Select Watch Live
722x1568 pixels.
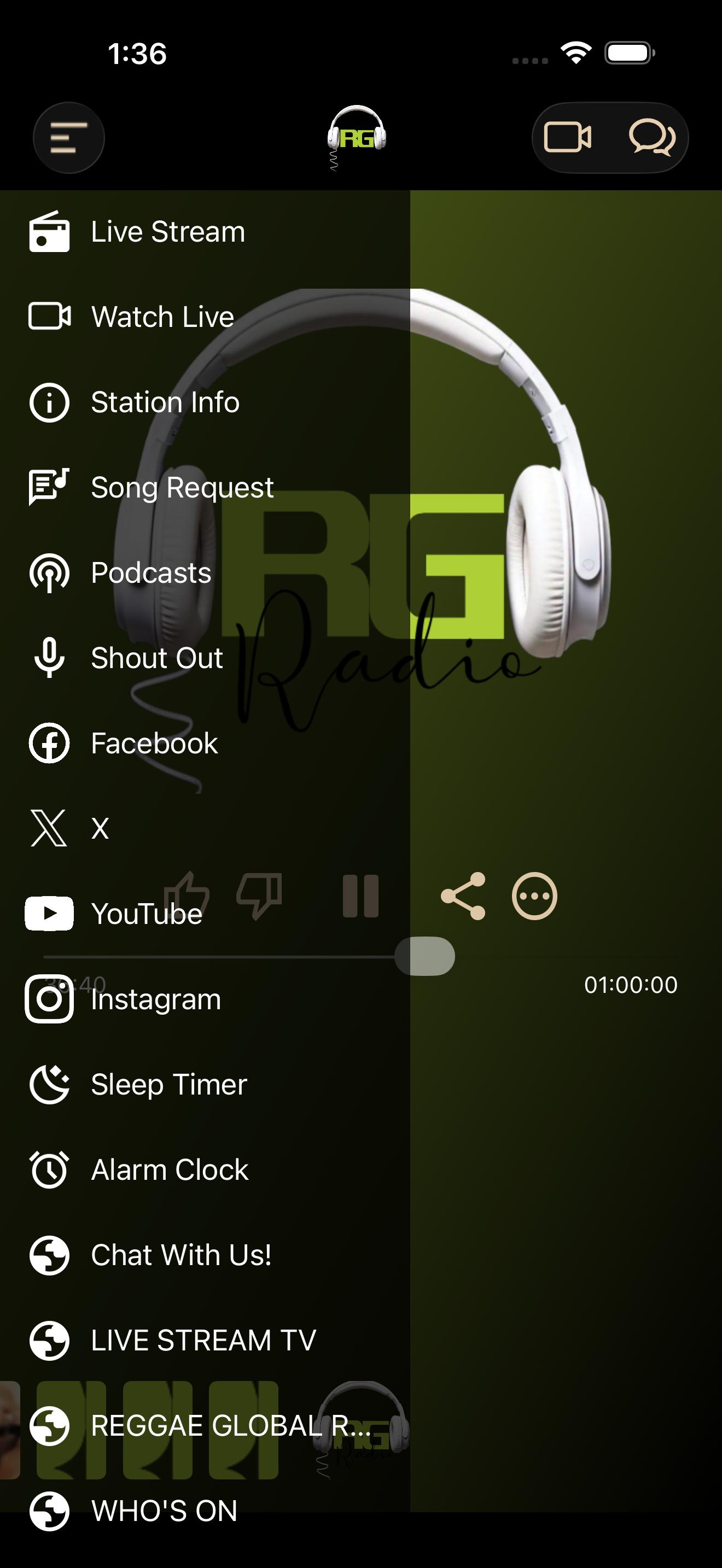tap(205, 317)
